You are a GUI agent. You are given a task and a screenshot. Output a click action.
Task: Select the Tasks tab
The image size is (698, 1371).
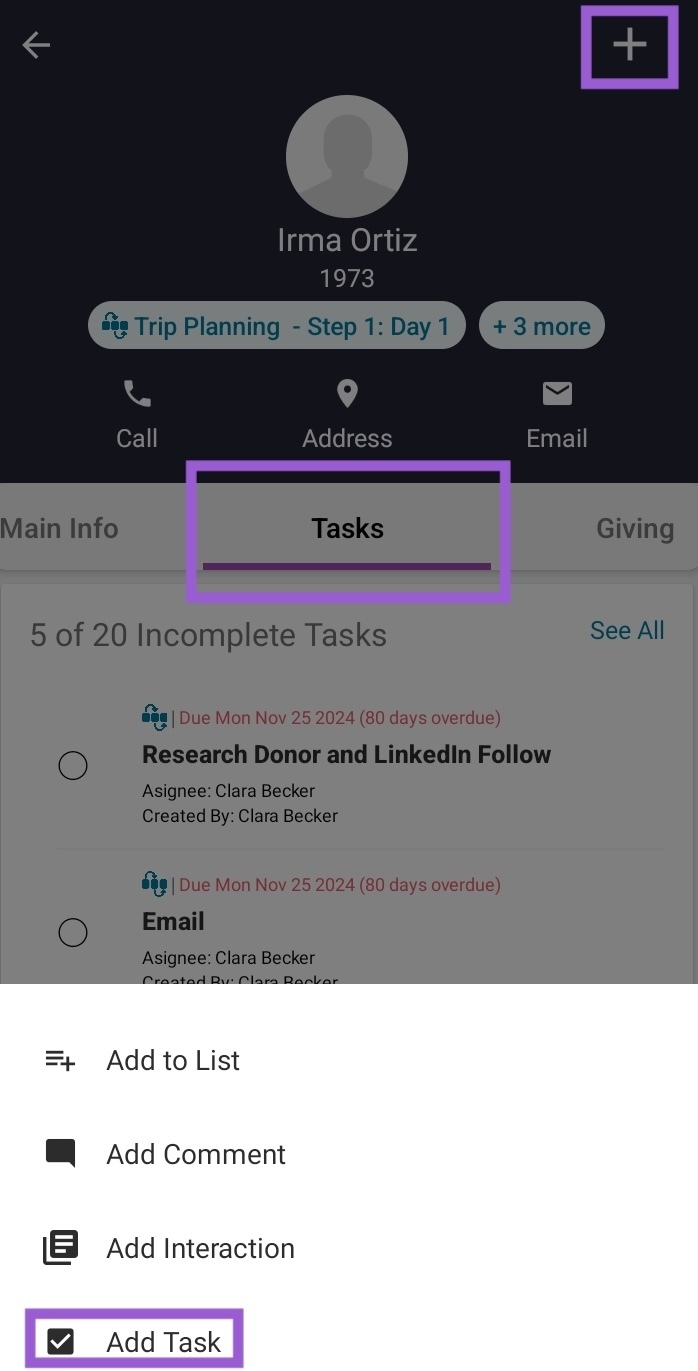tap(347, 528)
